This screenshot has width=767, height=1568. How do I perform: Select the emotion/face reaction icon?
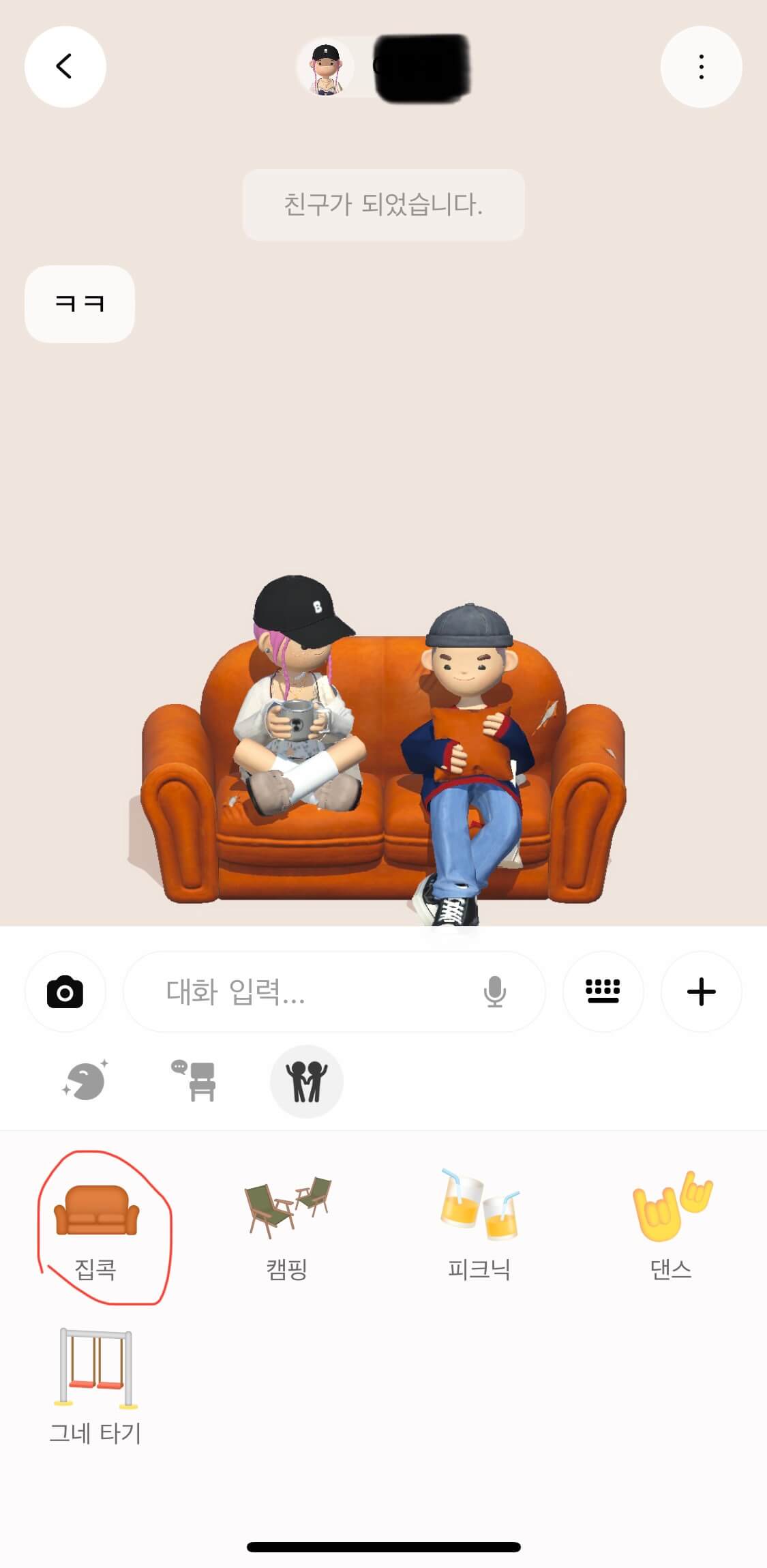[83, 1082]
